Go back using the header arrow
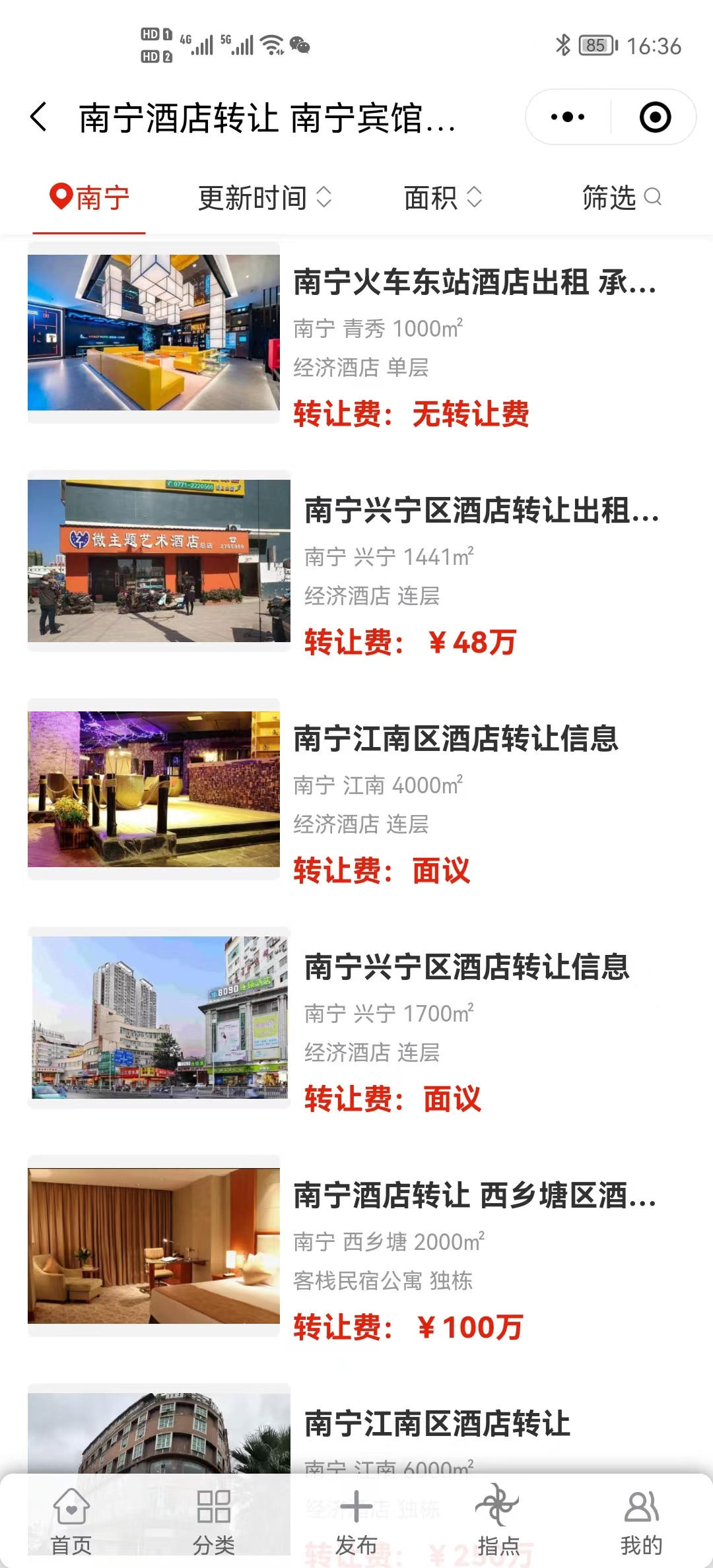Image resolution: width=713 pixels, height=1568 pixels. coord(40,117)
